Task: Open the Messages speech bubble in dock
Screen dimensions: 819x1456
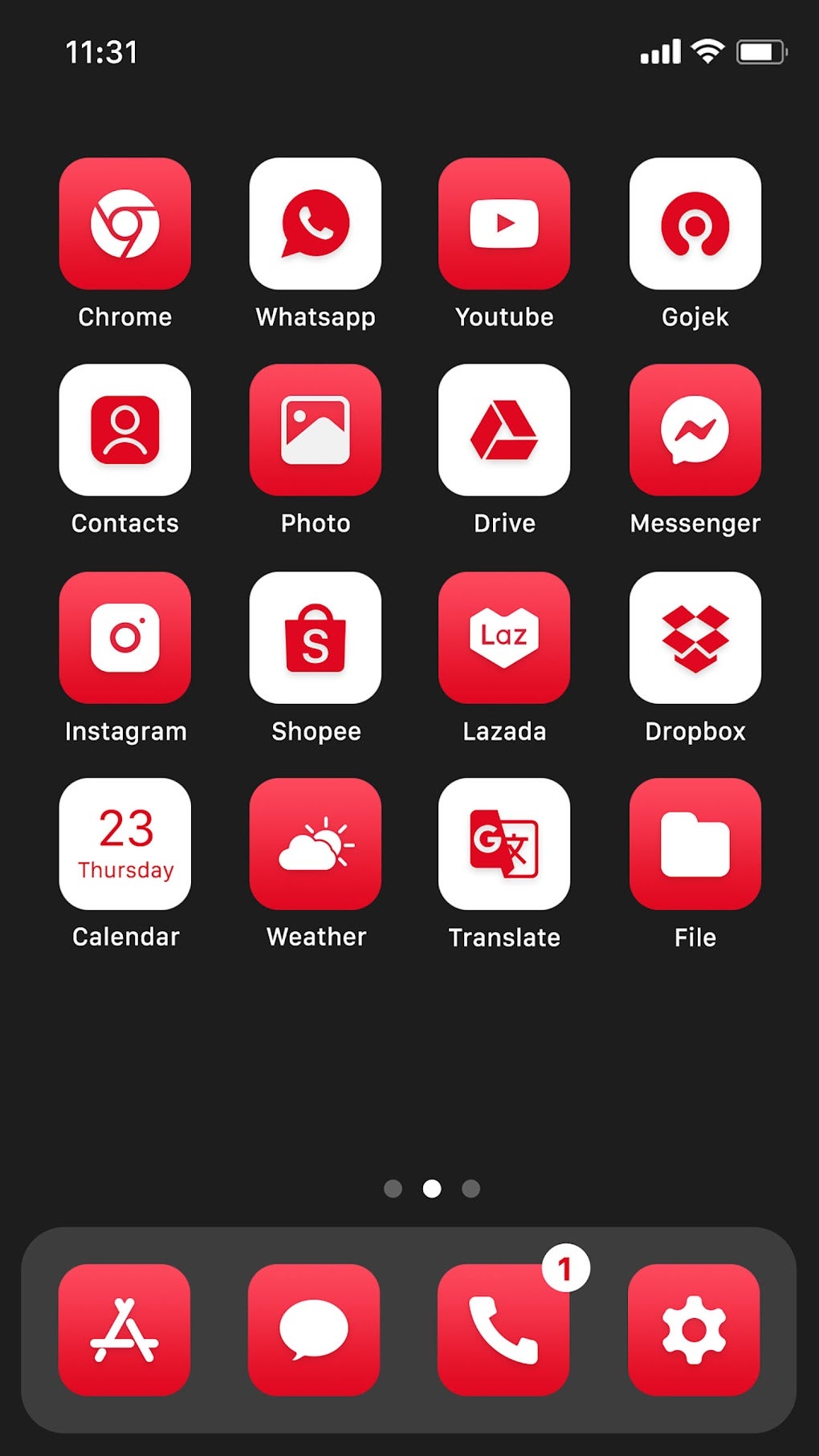Action: click(313, 1330)
